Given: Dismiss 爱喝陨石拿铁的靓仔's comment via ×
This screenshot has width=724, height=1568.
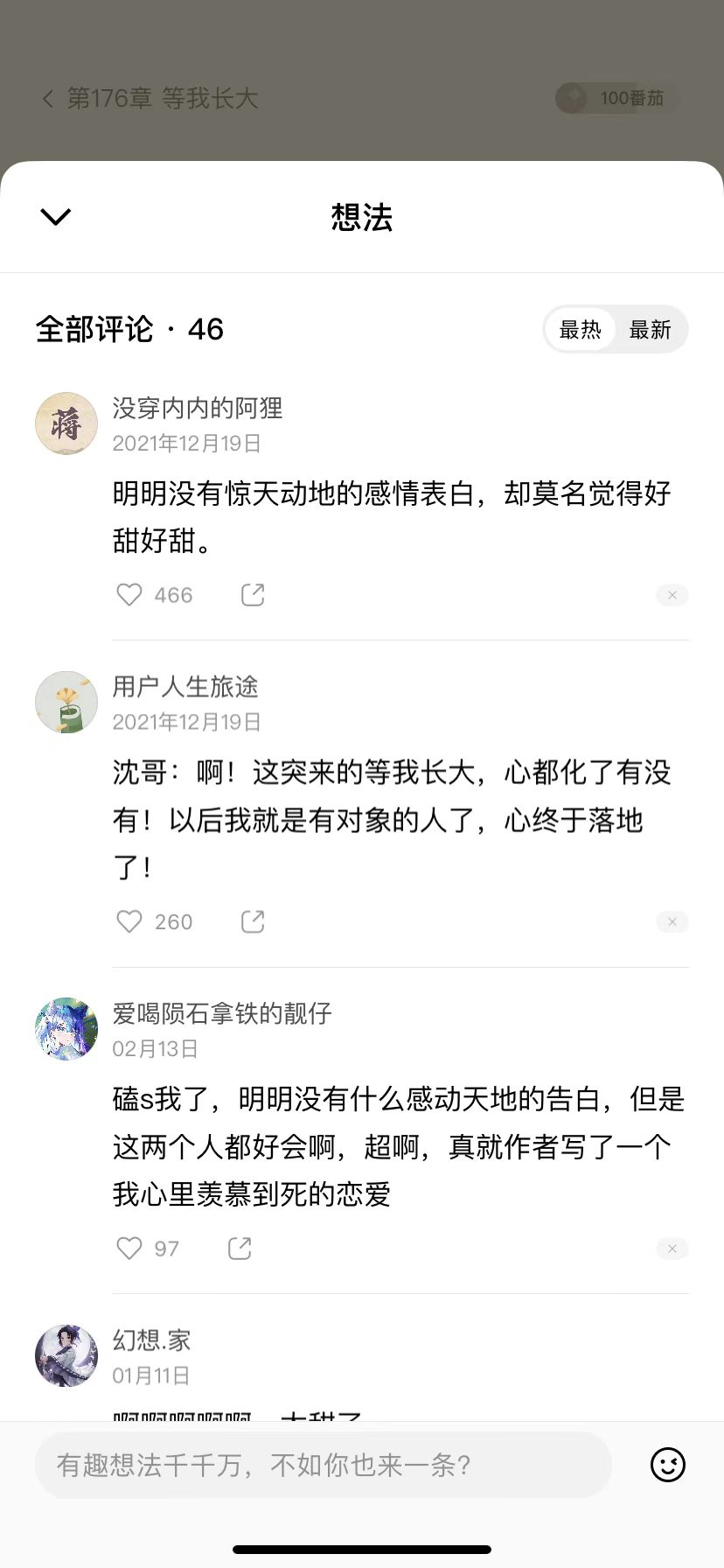Looking at the screenshot, I should (x=672, y=1249).
